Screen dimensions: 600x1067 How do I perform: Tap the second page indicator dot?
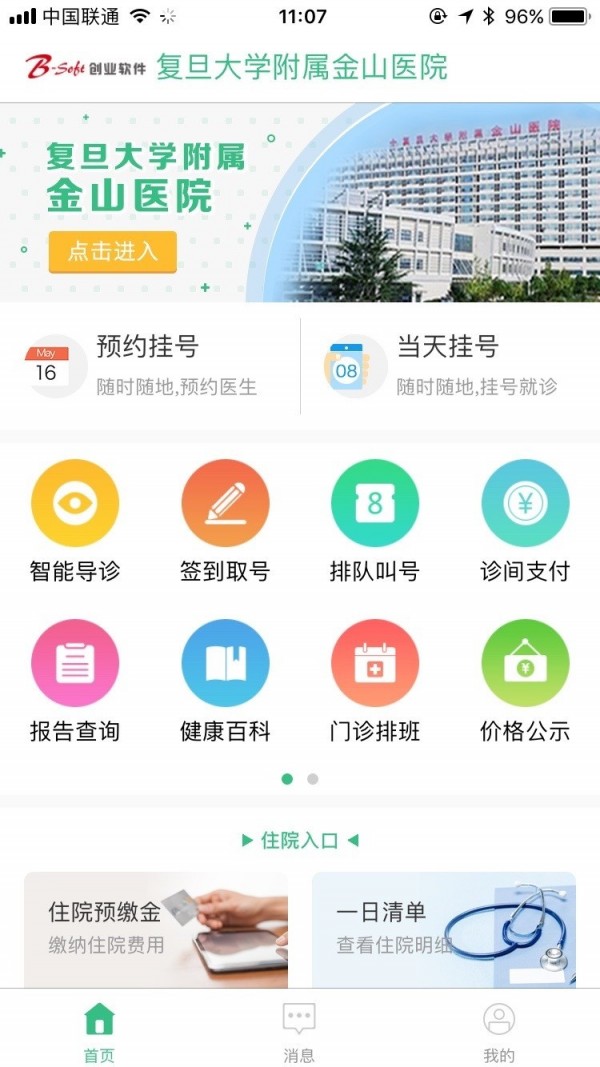tap(313, 779)
